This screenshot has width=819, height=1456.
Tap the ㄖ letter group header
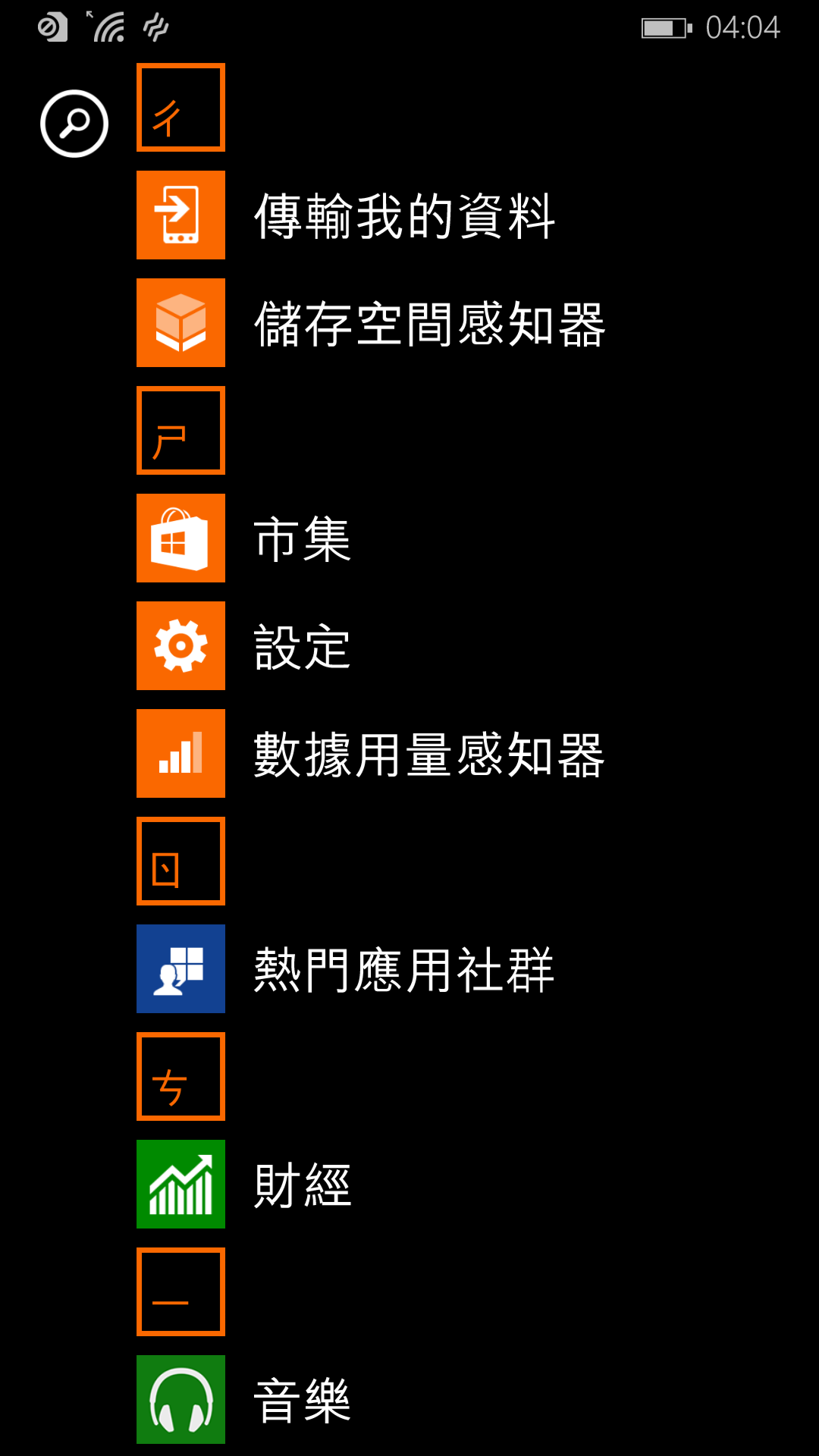180,861
